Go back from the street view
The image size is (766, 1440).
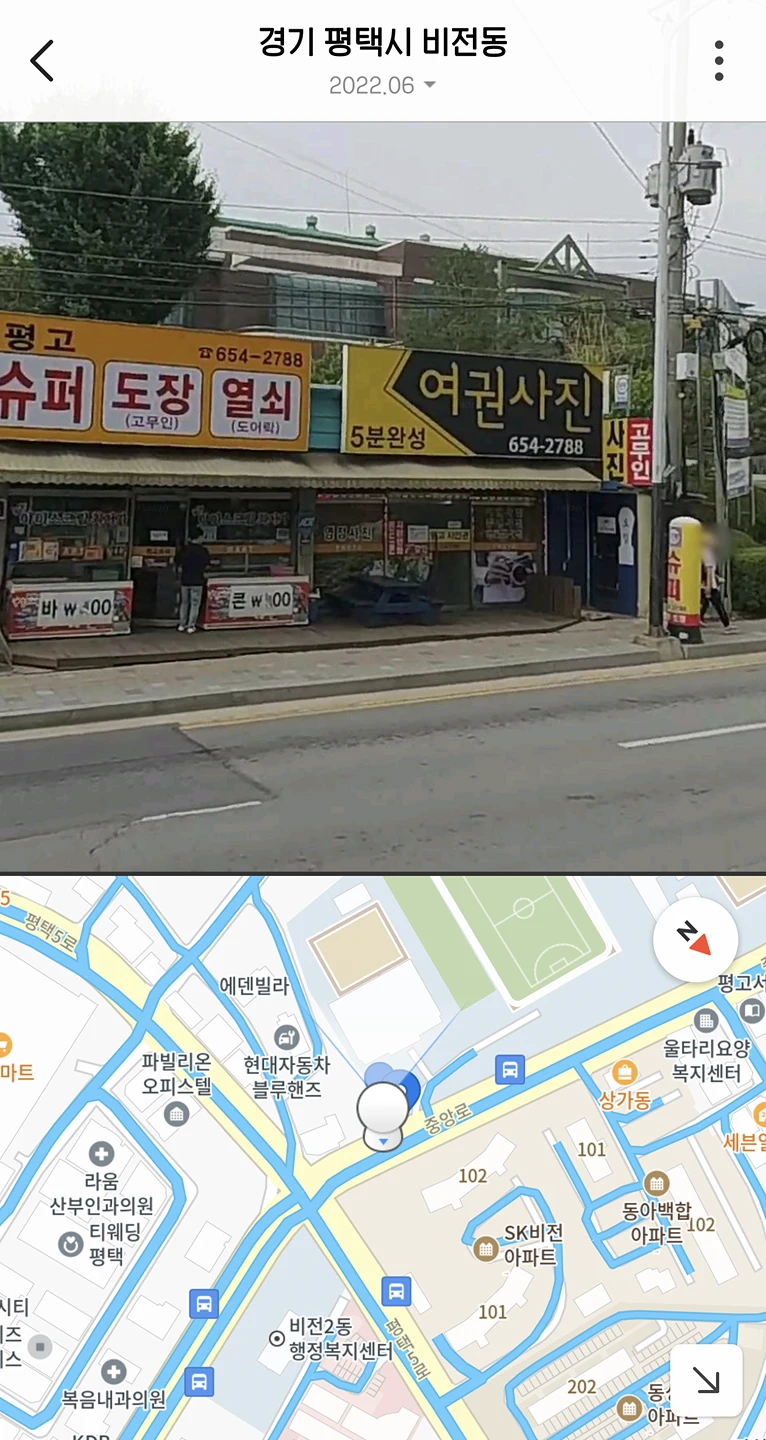click(42, 61)
